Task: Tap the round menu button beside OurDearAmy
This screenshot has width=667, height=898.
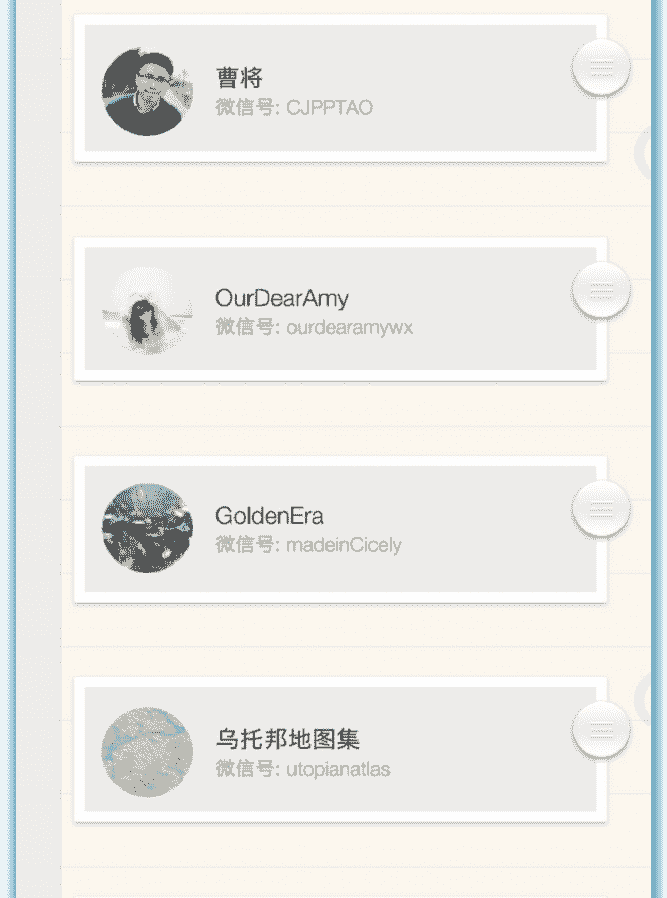Action: click(x=601, y=290)
